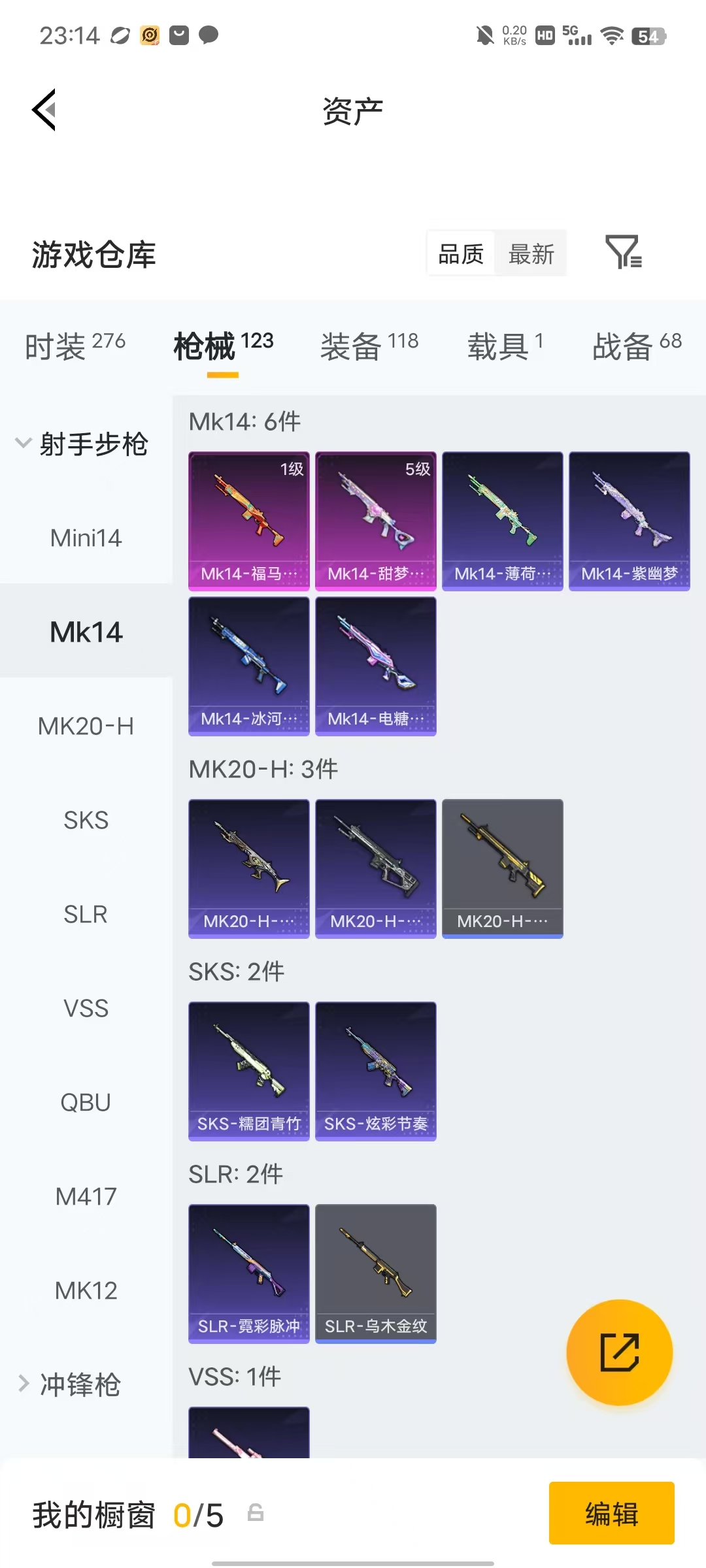The height and width of the screenshot is (1568, 706).
Task: Select MK20-H in the side list
Action: pyautogui.click(x=86, y=726)
